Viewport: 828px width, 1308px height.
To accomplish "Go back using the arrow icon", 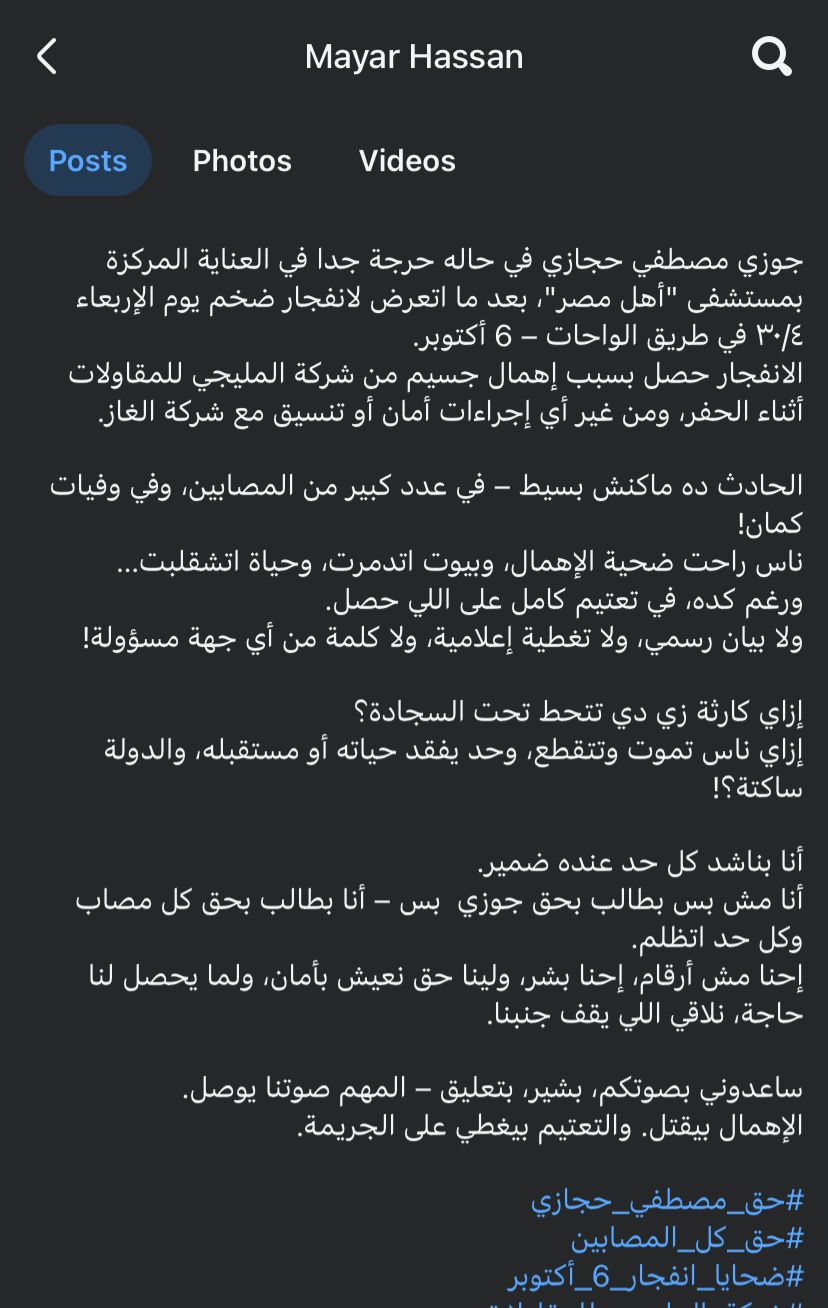I will click(47, 57).
